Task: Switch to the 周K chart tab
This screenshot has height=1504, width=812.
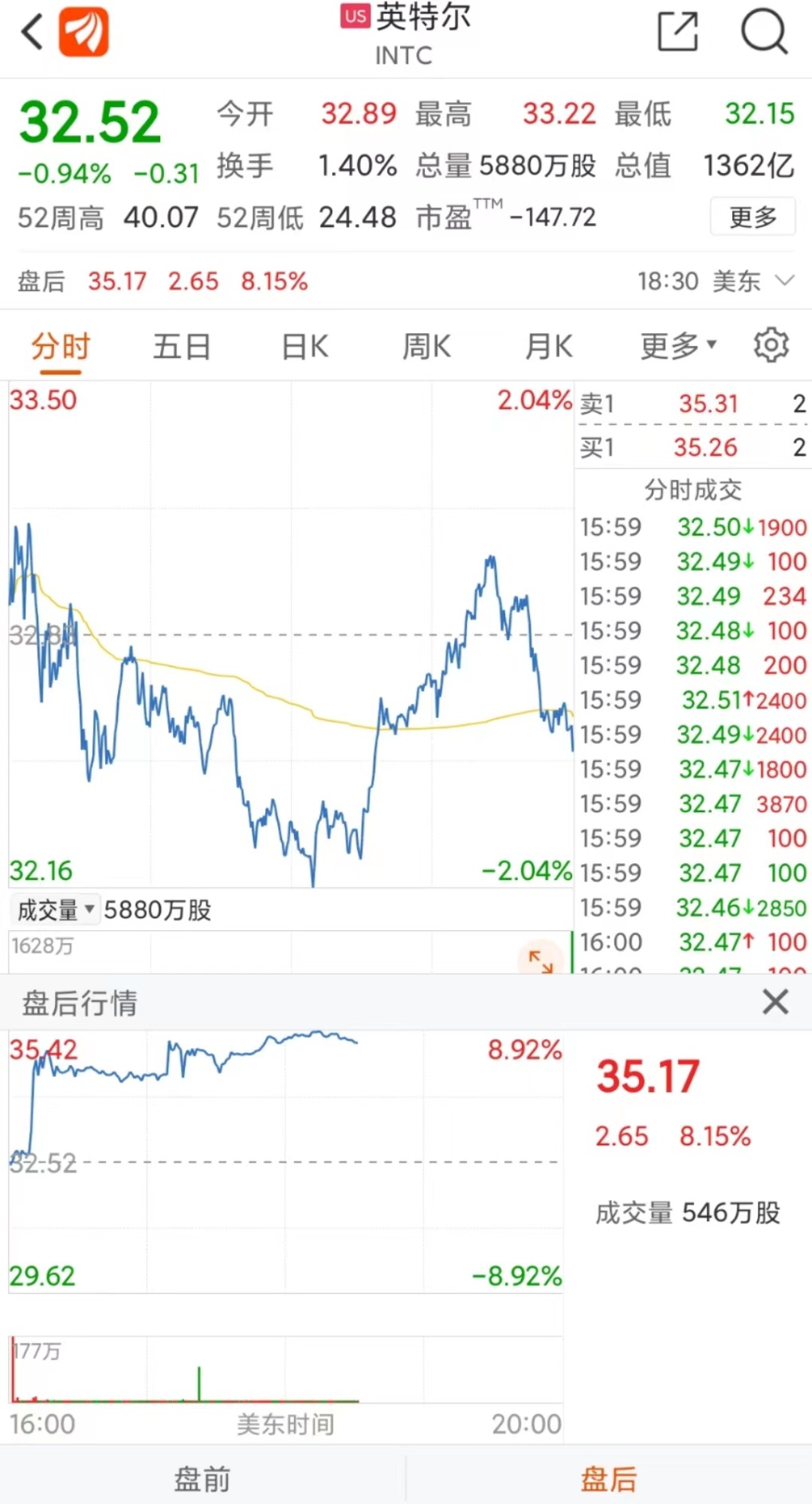Action: tap(426, 347)
